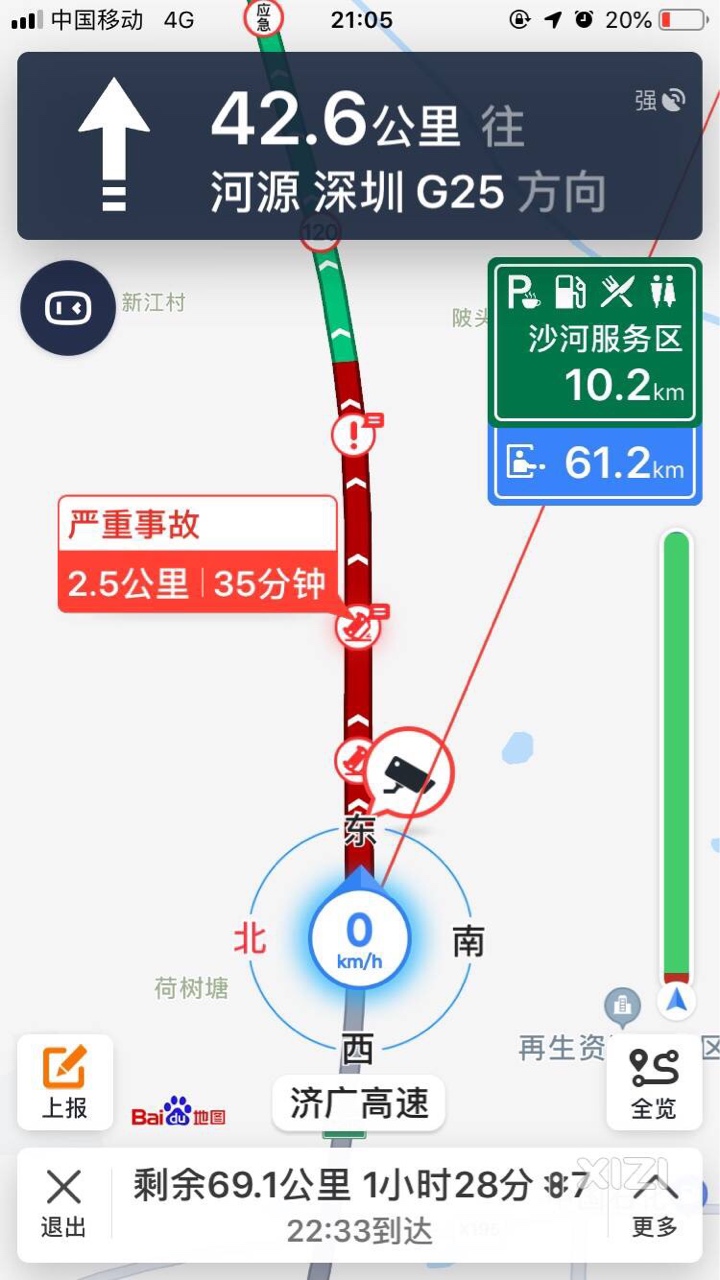Tap the exclamation warning marker on route
The image size is (720, 1280).
(x=354, y=436)
